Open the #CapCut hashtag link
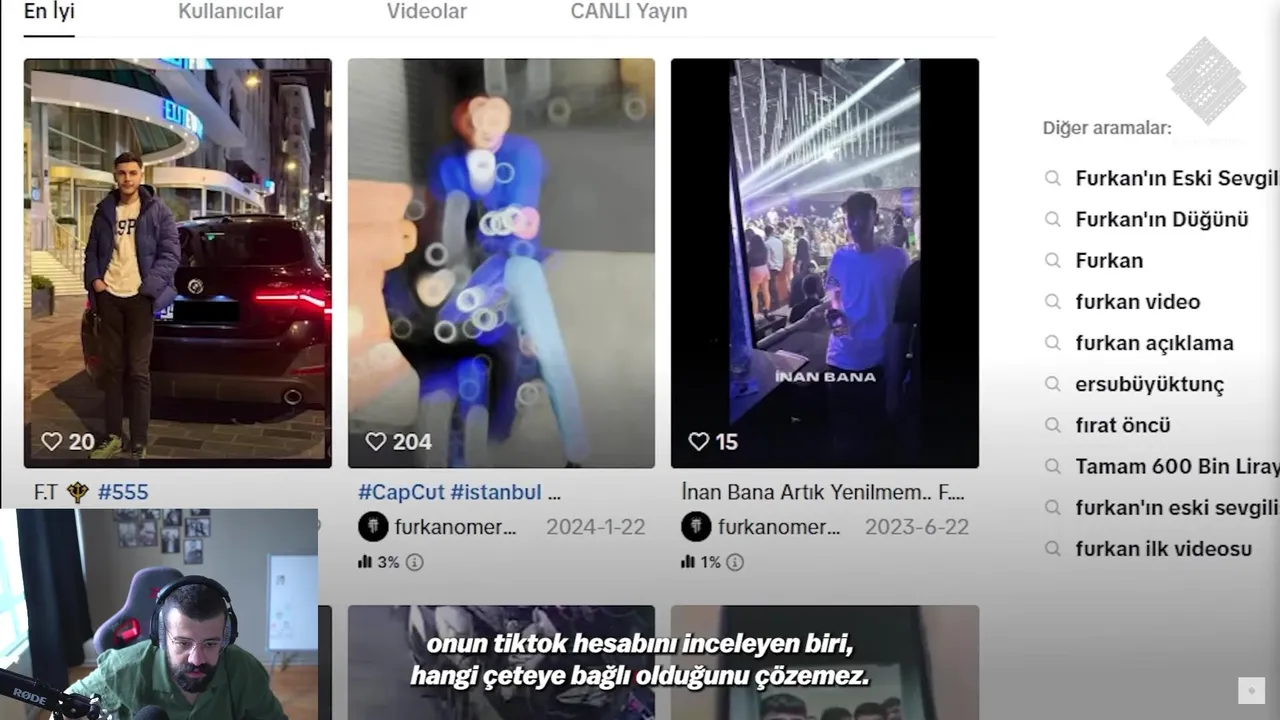Image resolution: width=1280 pixels, height=720 pixels. pyautogui.click(x=401, y=492)
